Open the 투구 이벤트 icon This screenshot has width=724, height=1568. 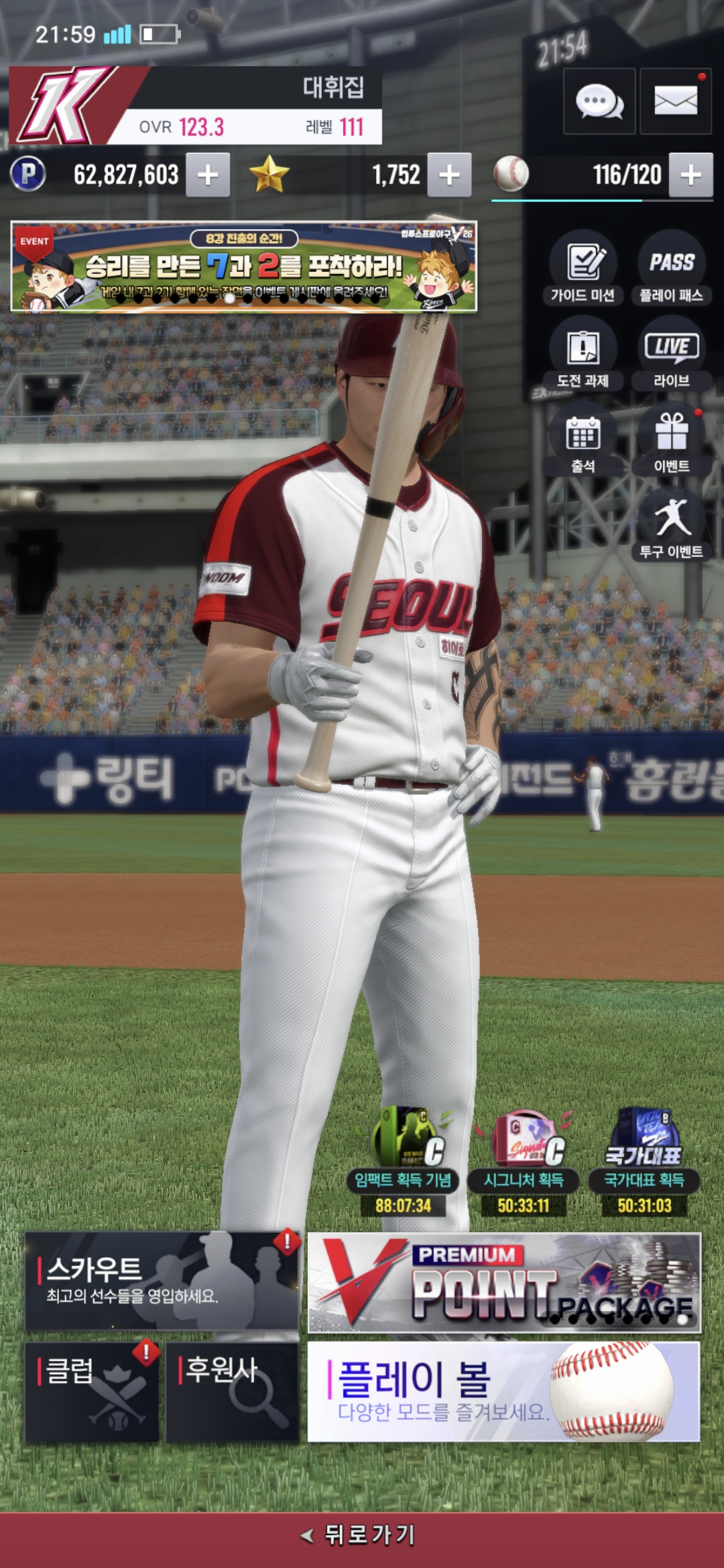click(x=671, y=526)
